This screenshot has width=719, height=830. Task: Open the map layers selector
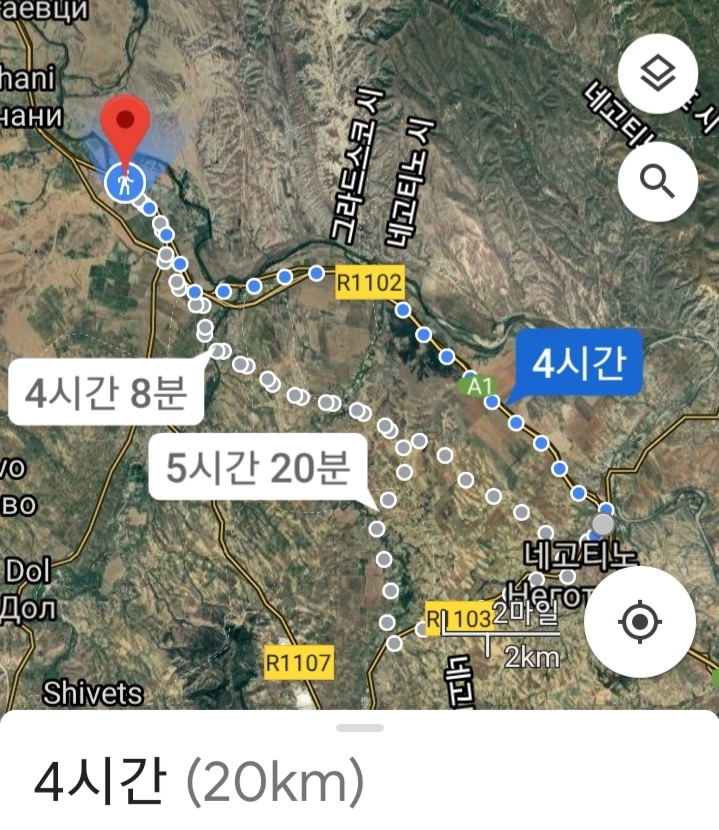(x=658, y=73)
